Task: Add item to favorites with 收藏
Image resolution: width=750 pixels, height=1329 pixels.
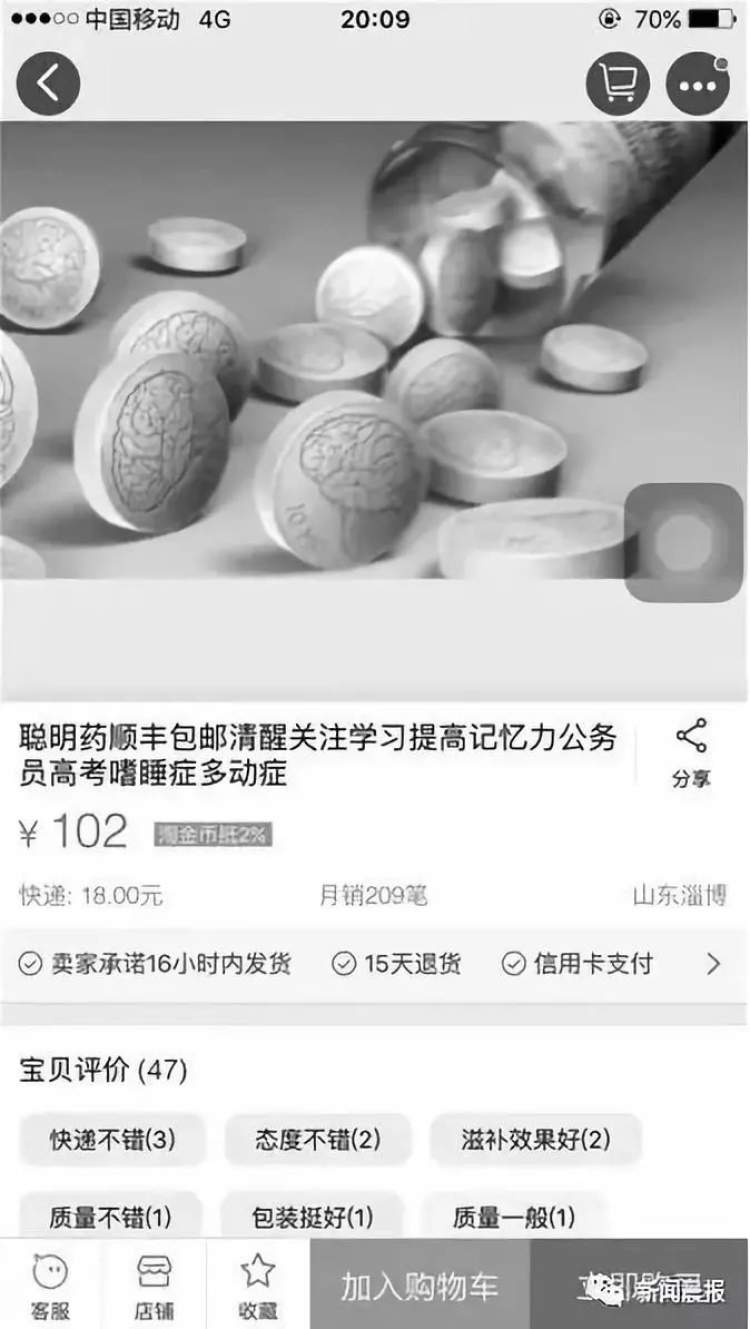Action: tap(258, 1285)
